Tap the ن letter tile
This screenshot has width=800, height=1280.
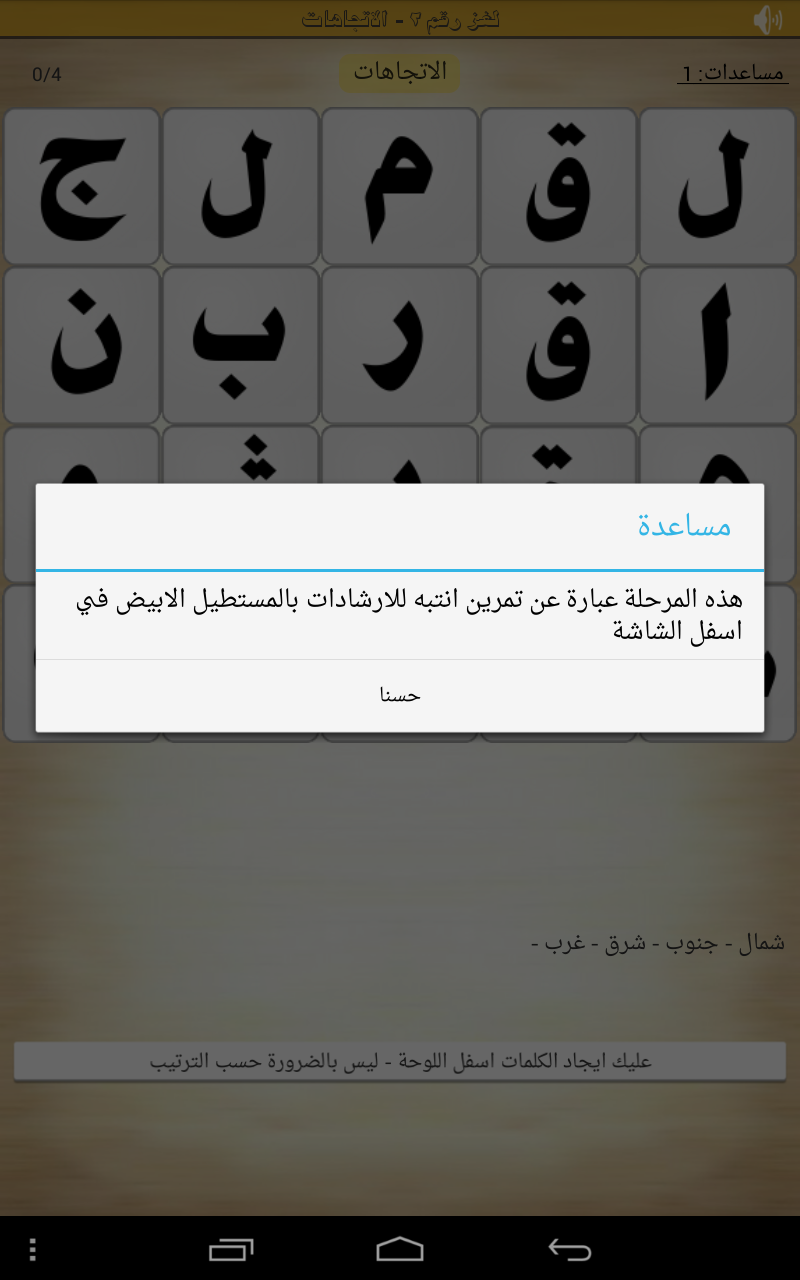pyautogui.click(x=82, y=345)
